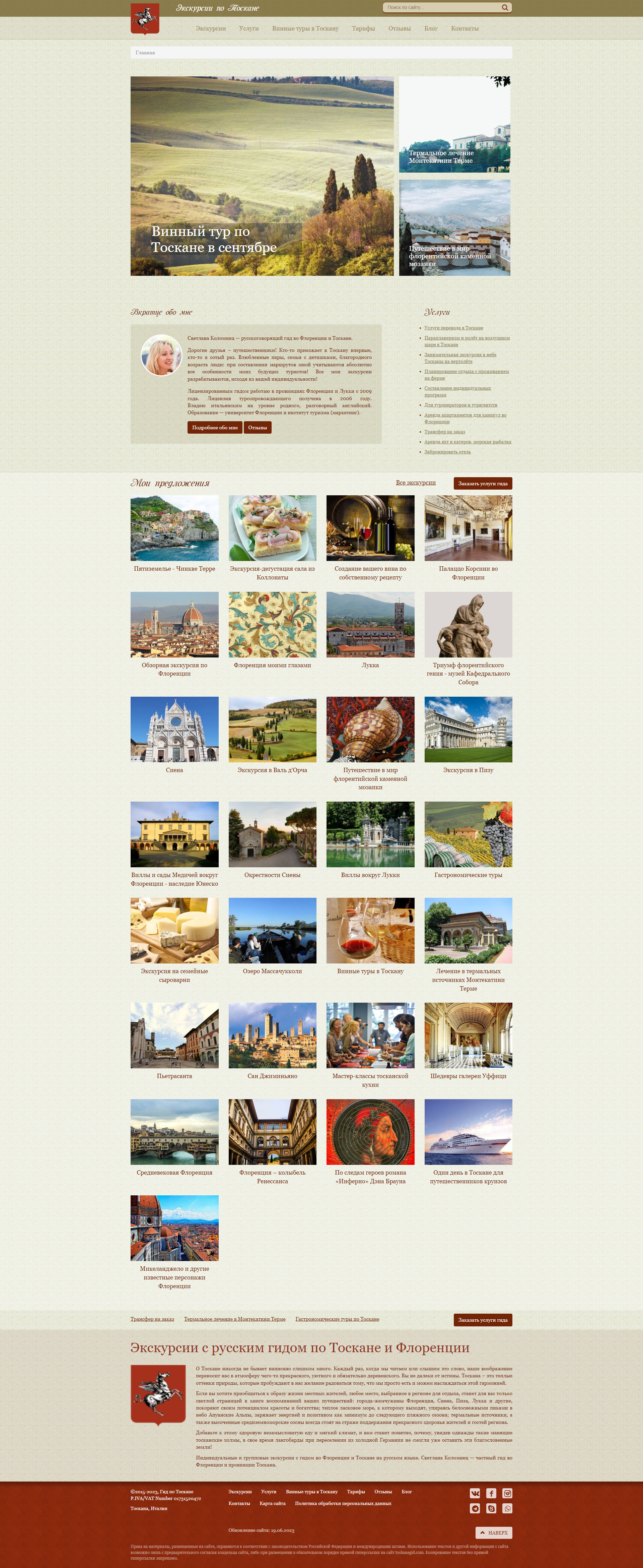Tap the Подробнее обо мне button
The width and height of the screenshot is (643, 1568).
point(215,428)
